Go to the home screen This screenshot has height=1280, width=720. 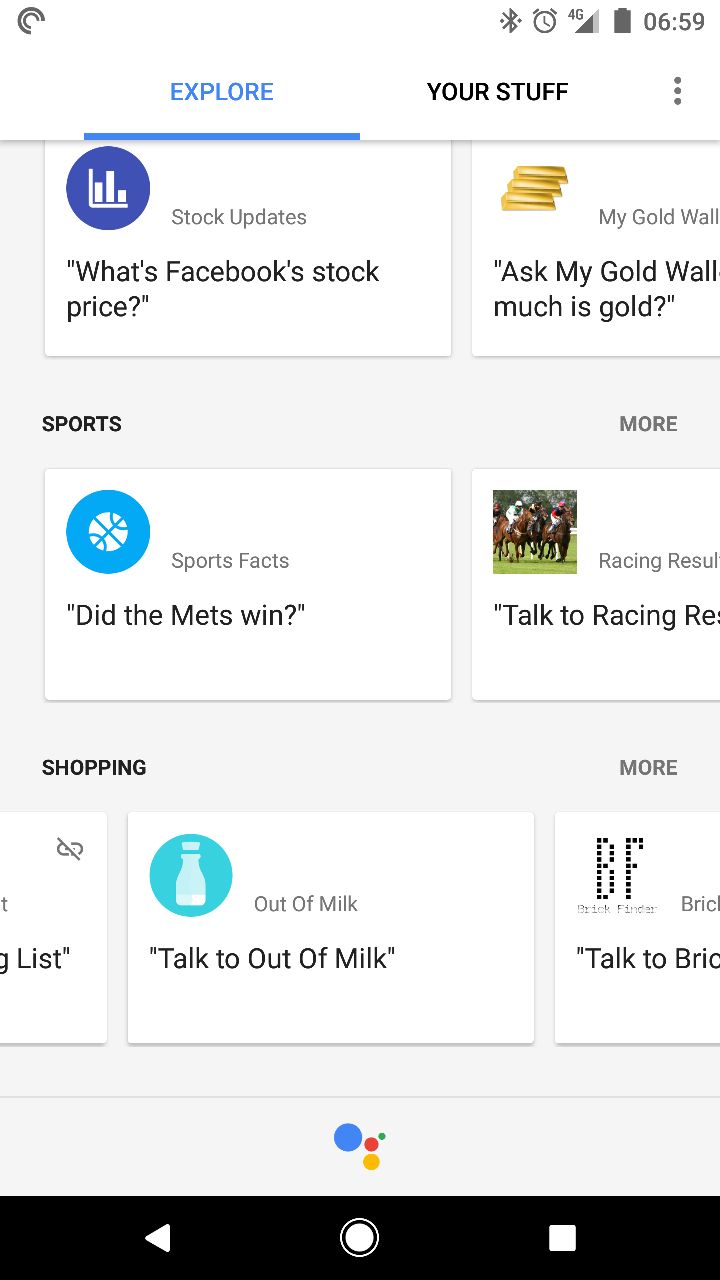click(360, 1238)
